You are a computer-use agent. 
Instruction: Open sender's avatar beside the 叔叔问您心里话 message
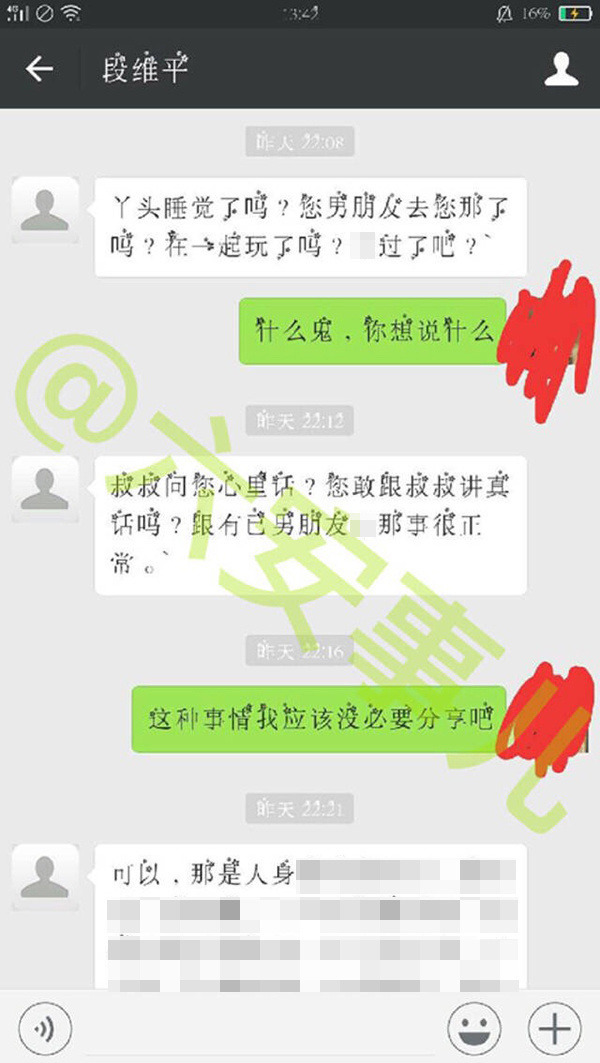[45, 488]
